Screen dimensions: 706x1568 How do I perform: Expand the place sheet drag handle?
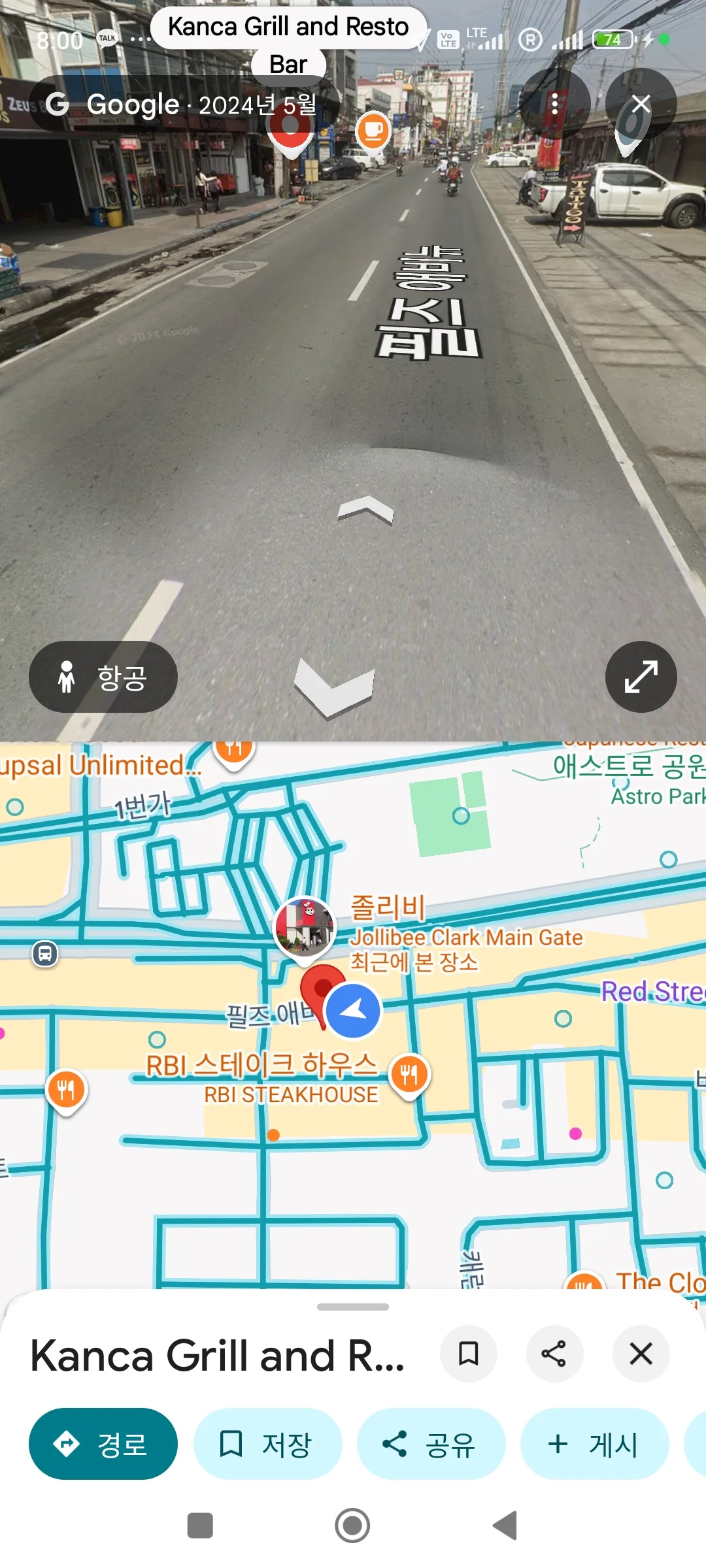pos(353,1307)
